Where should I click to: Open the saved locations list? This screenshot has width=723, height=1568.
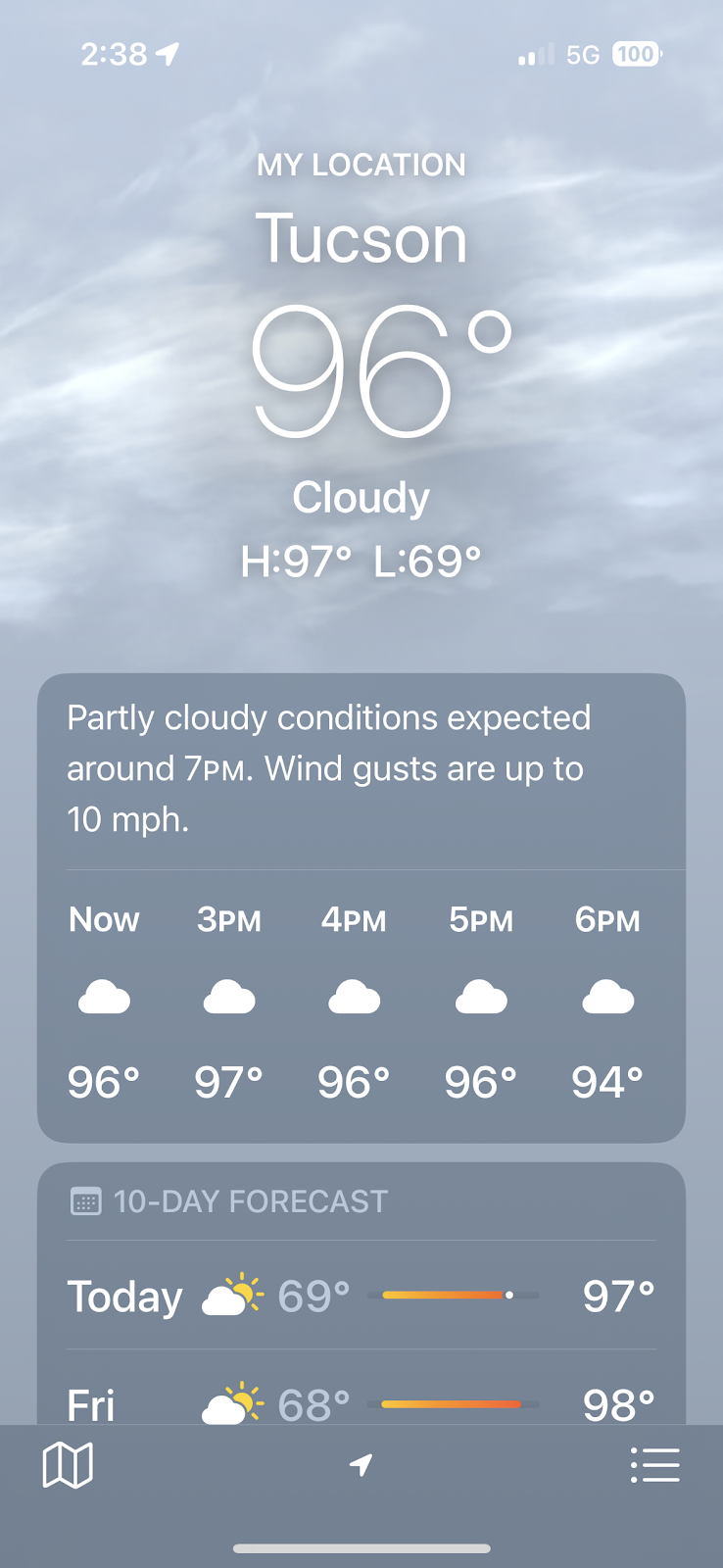click(x=654, y=1465)
